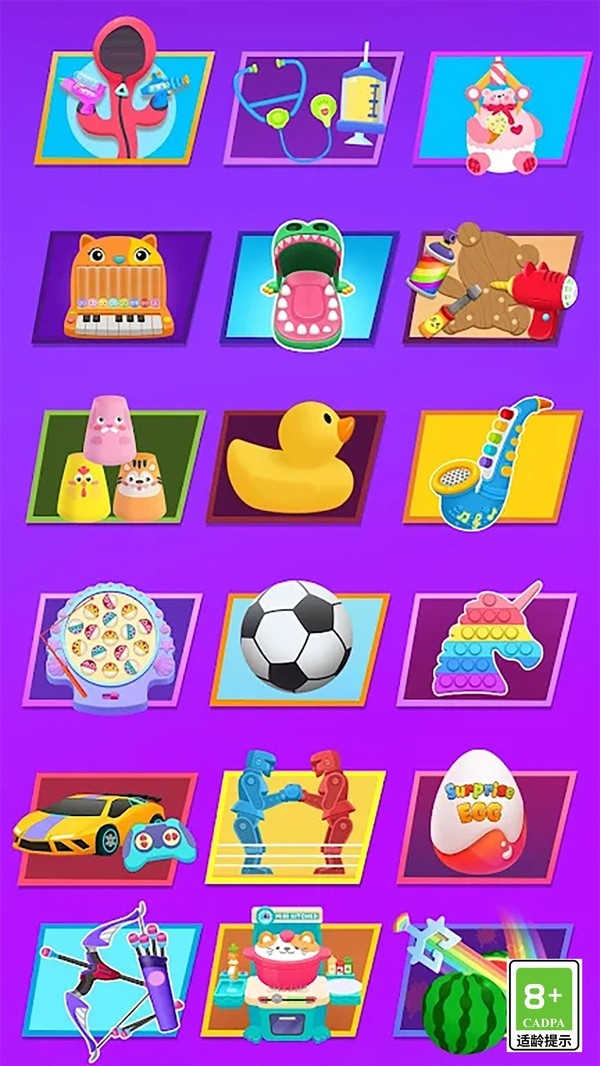Screen dimensions: 600x1066
Task: Choose the crocodile dentist toy
Action: point(309,286)
